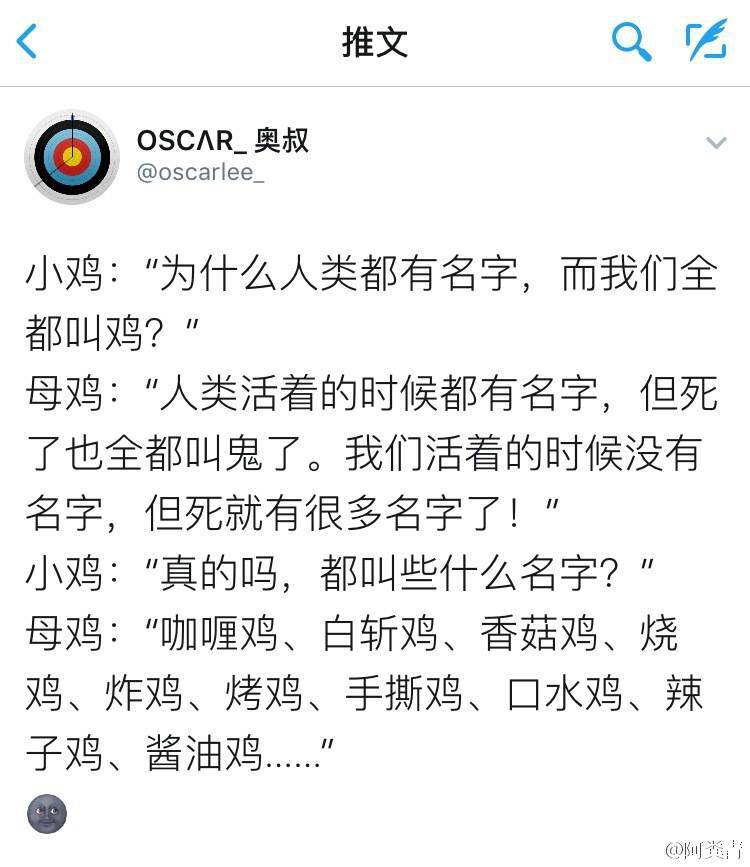The image size is (750, 867).
Task: Go back using the top-left arrow
Action: pyautogui.click(x=27, y=42)
